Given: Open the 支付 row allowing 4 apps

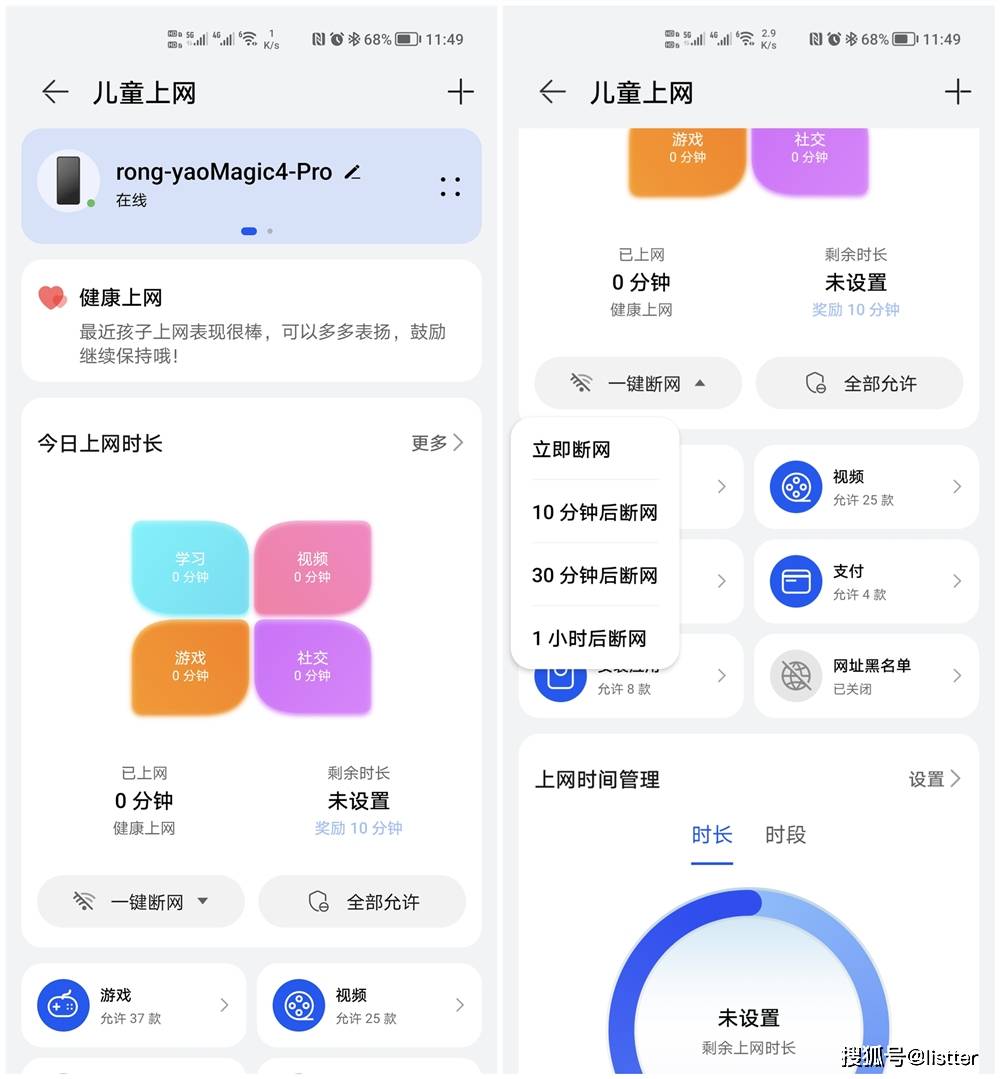Looking at the screenshot, I should point(865,581).
